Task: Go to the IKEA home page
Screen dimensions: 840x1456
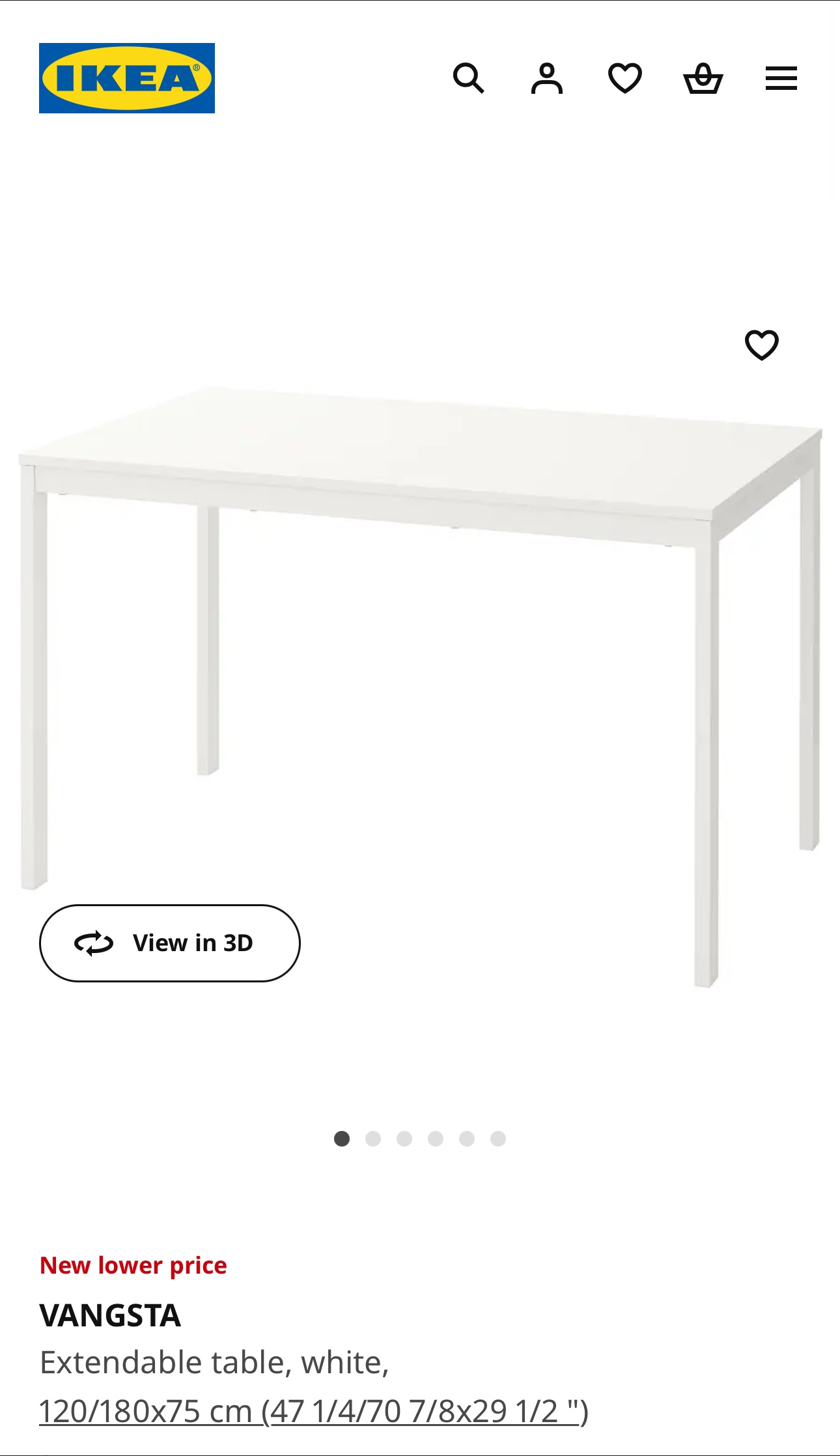Action: pos(127,78)
